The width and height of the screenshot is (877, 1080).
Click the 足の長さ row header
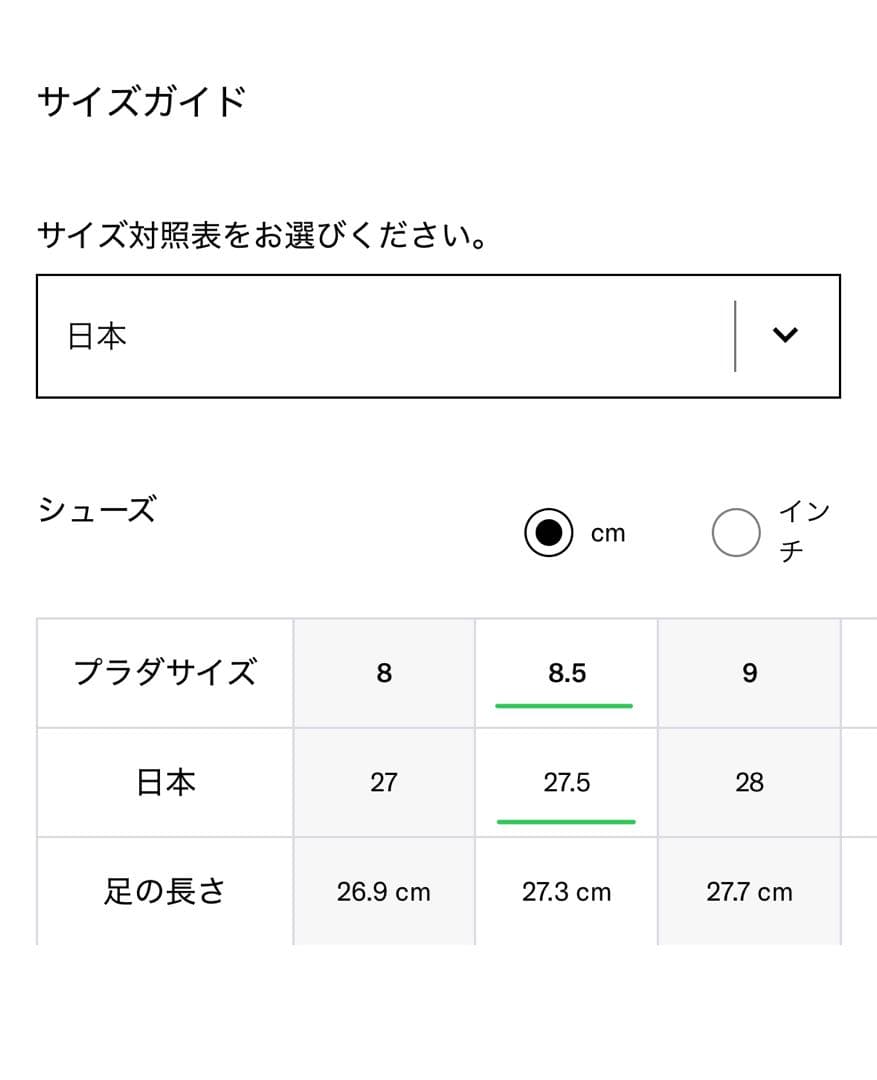coord(164,891)
